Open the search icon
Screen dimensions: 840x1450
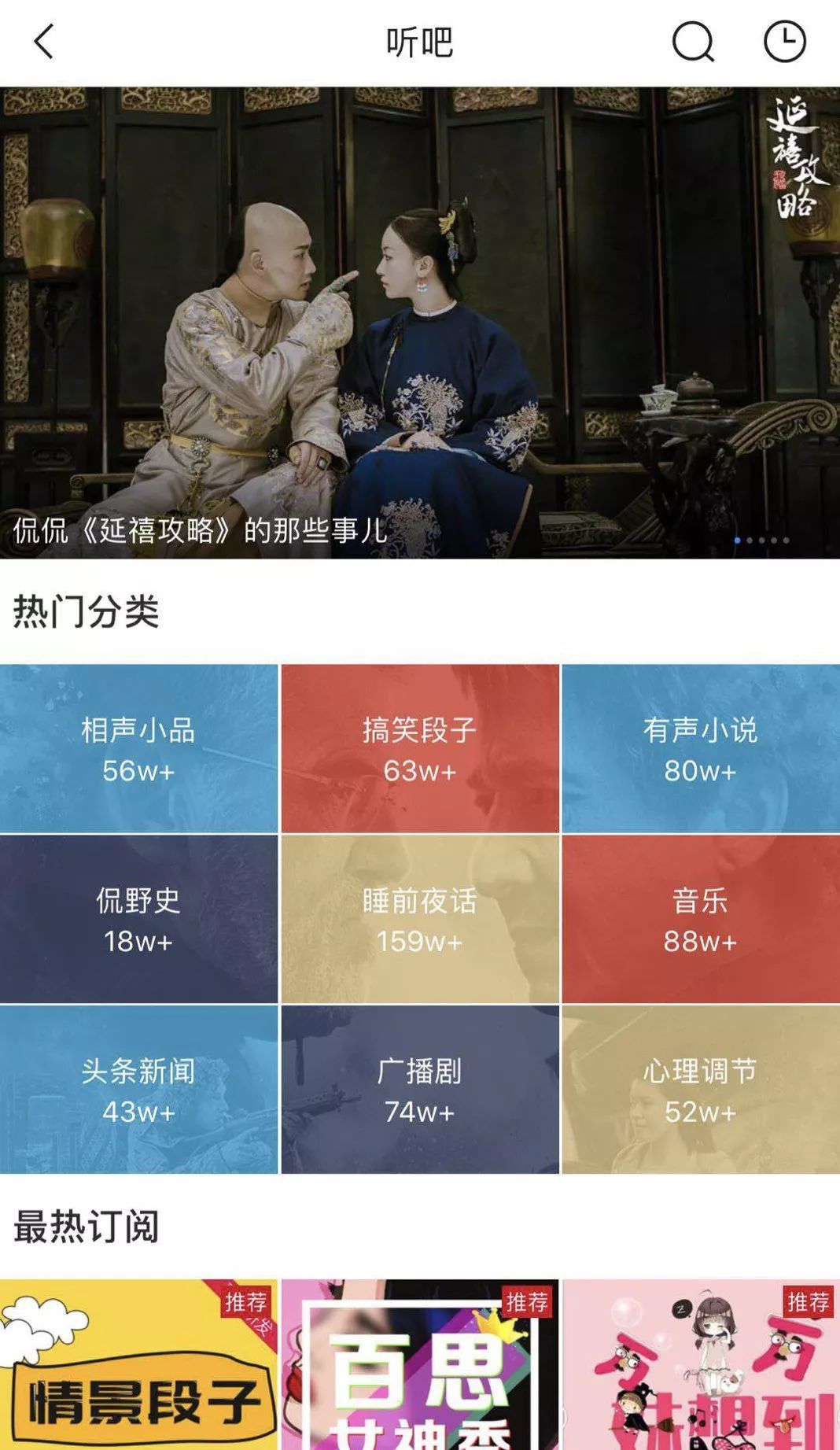693,42
